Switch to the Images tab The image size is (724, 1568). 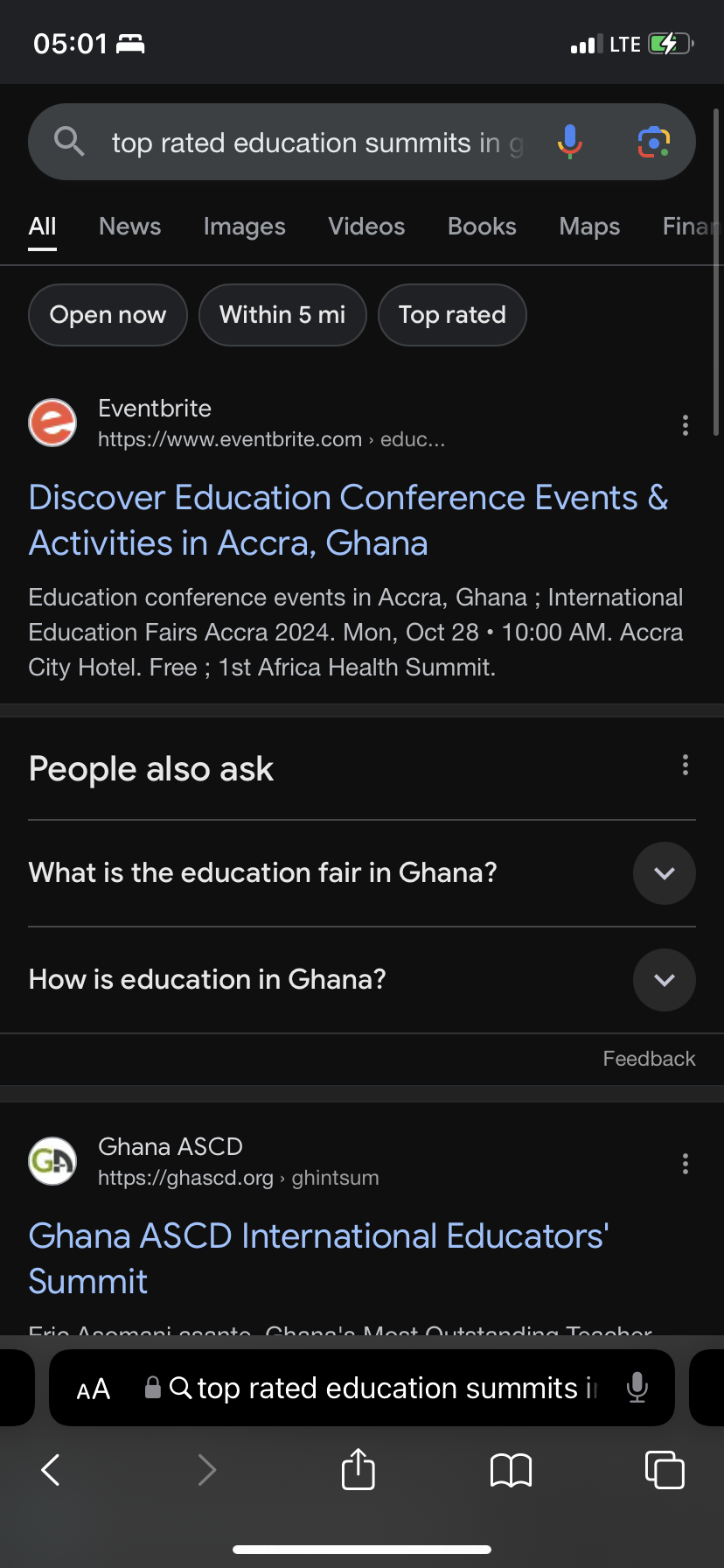[244, 227]
